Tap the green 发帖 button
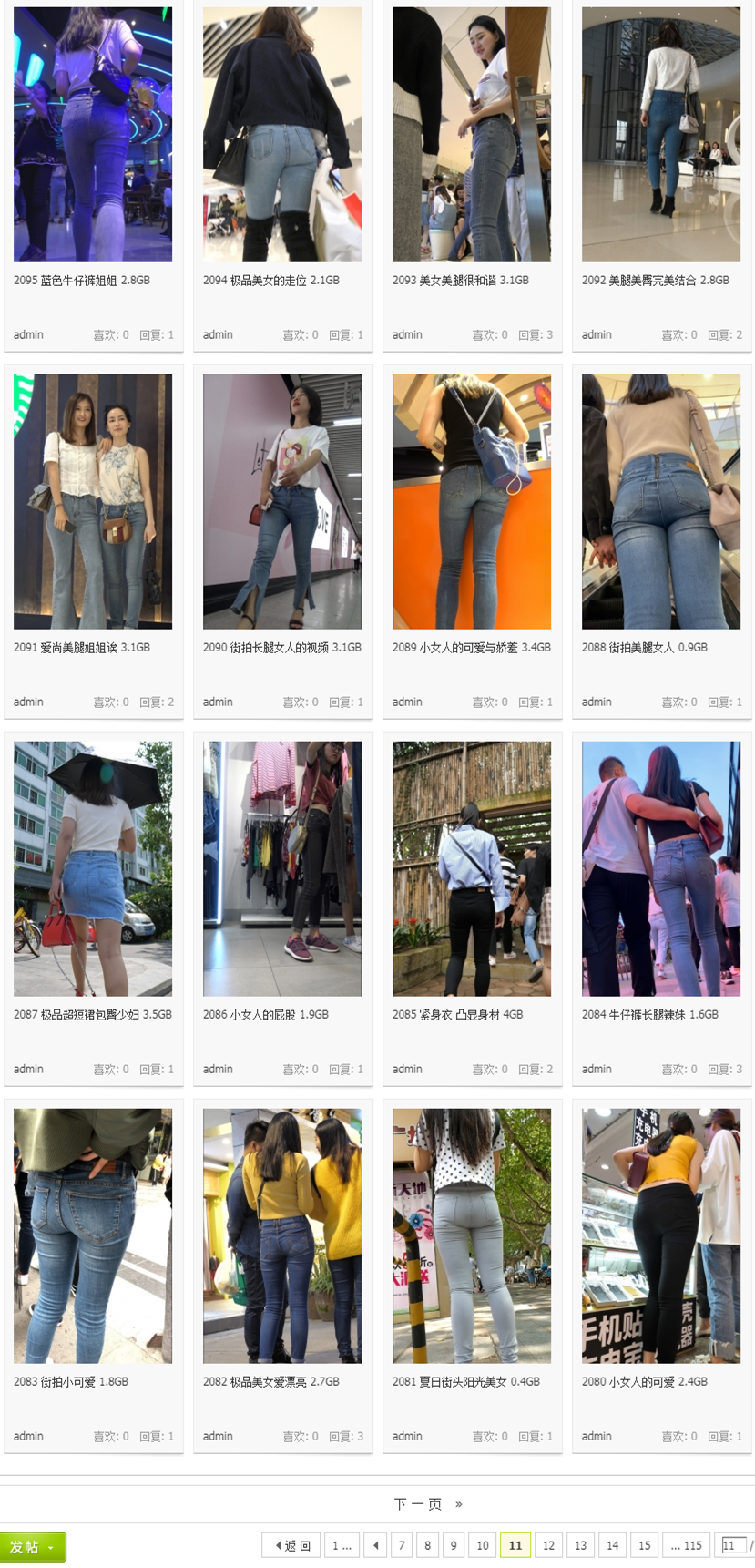 tap(32, 1547)
